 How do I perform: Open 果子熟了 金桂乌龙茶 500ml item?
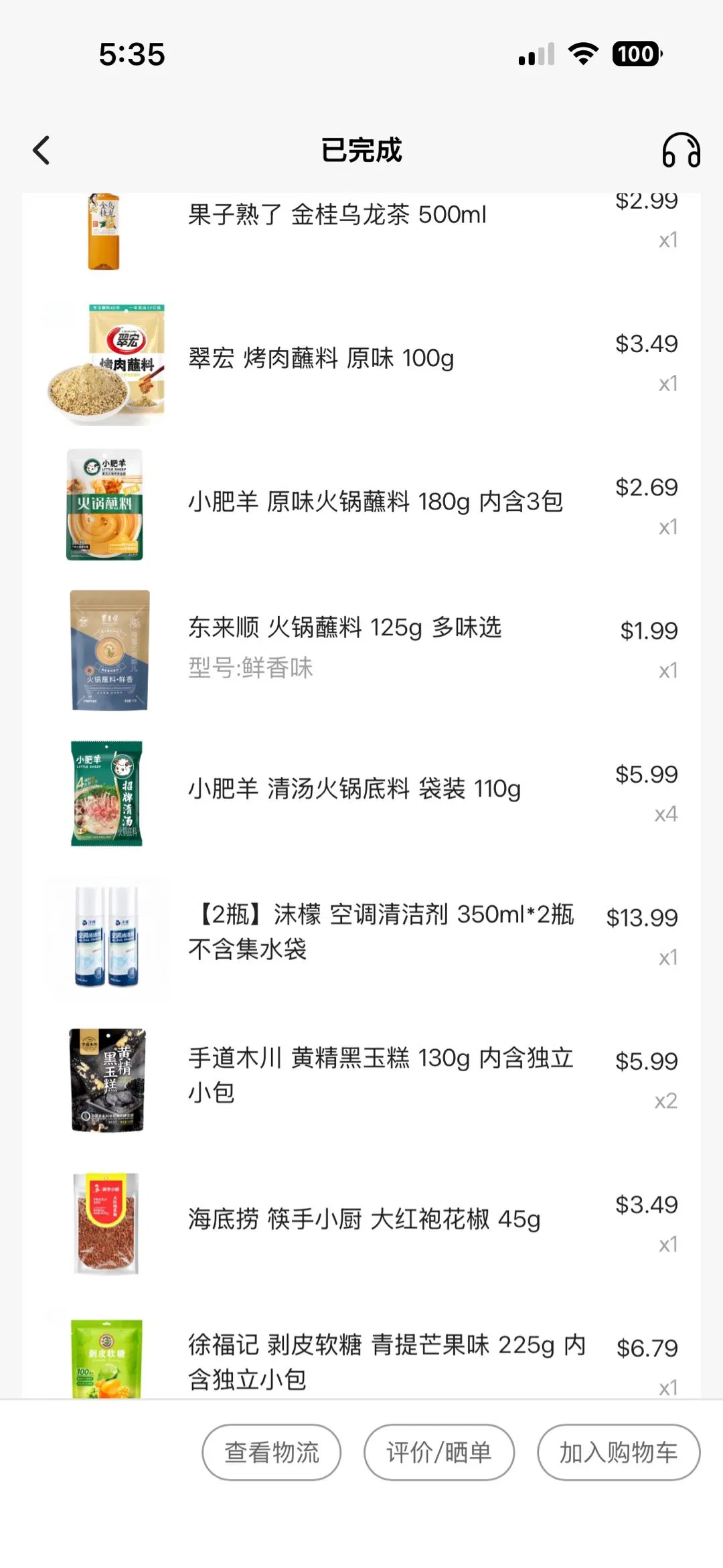click(x=337, y=216)
